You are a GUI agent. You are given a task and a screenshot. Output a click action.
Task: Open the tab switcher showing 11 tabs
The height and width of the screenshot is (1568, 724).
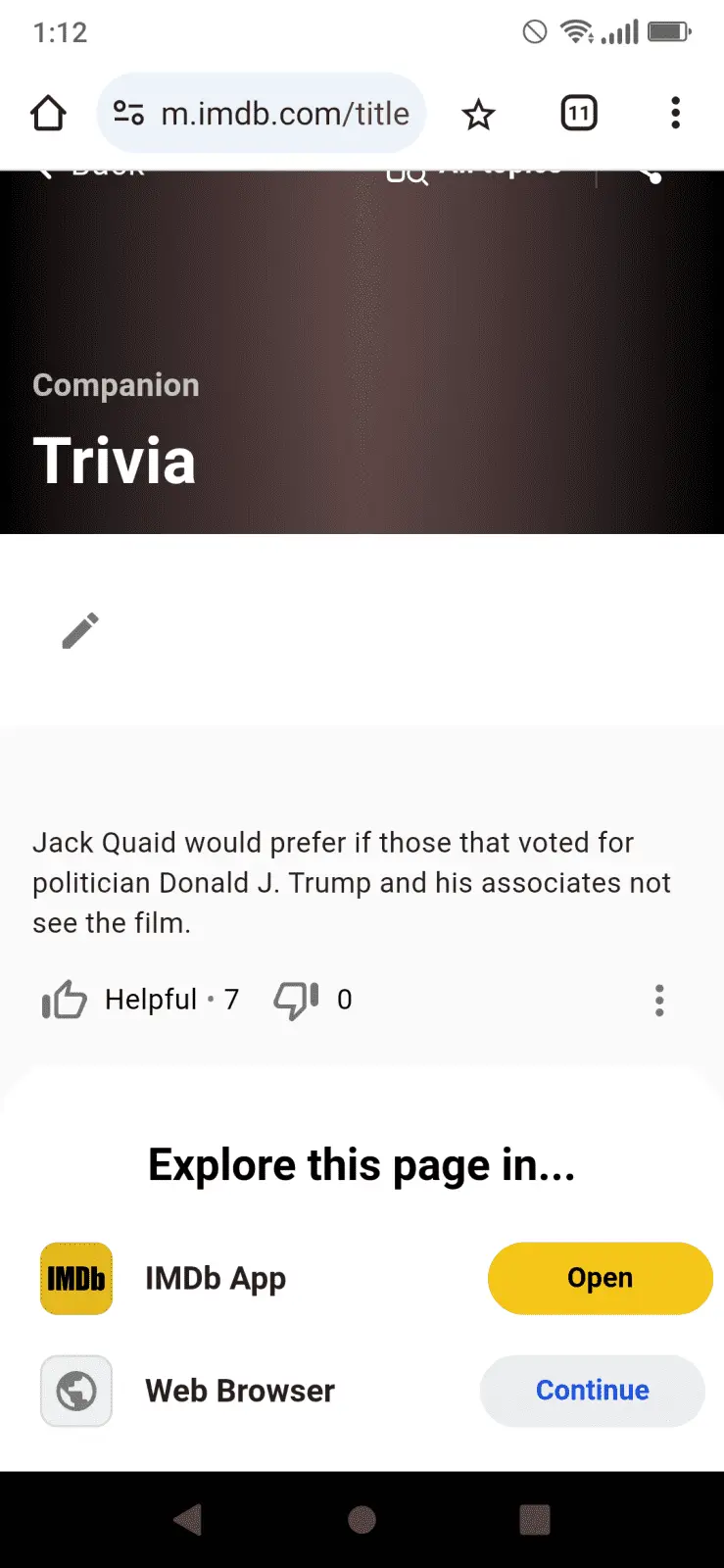tap(579, 114)
